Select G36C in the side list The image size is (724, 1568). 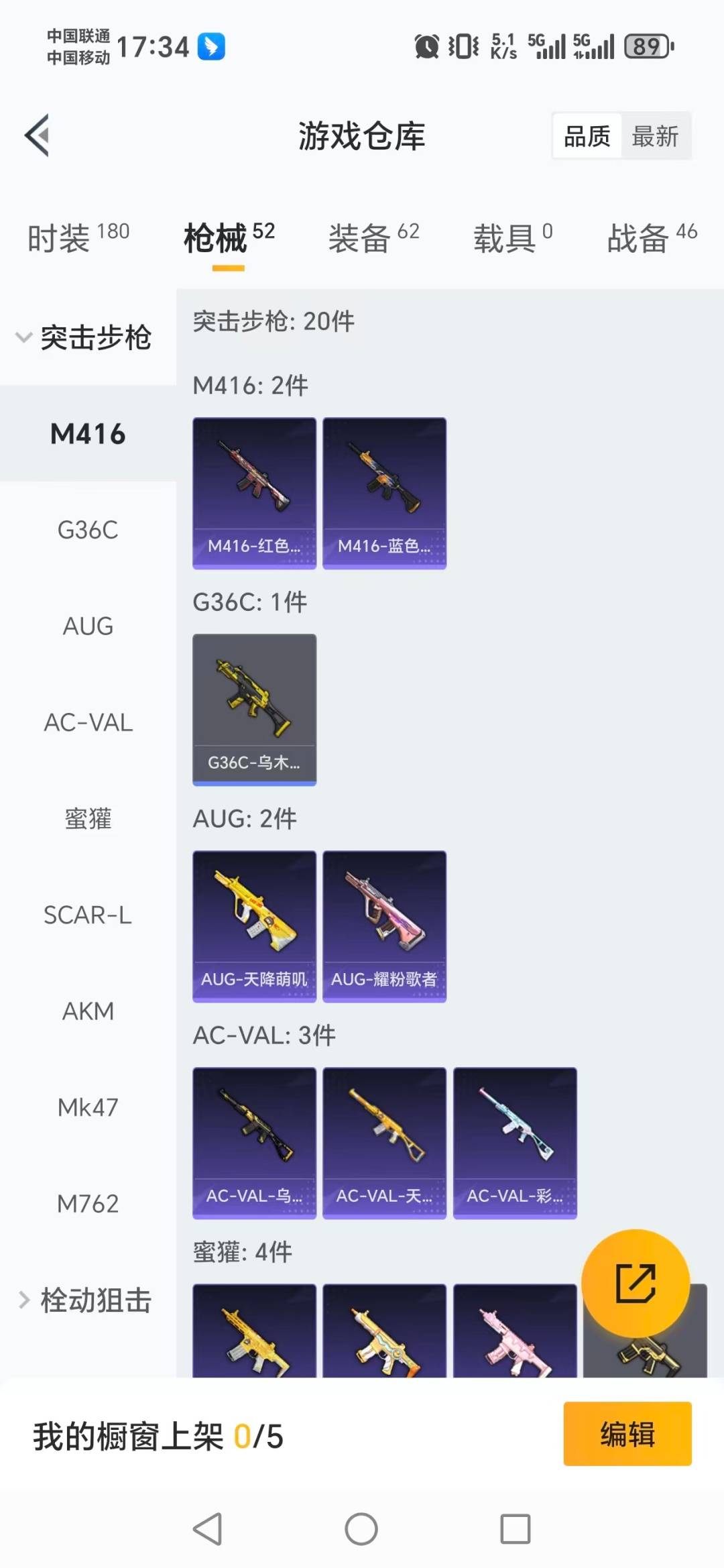click(88, 530)
